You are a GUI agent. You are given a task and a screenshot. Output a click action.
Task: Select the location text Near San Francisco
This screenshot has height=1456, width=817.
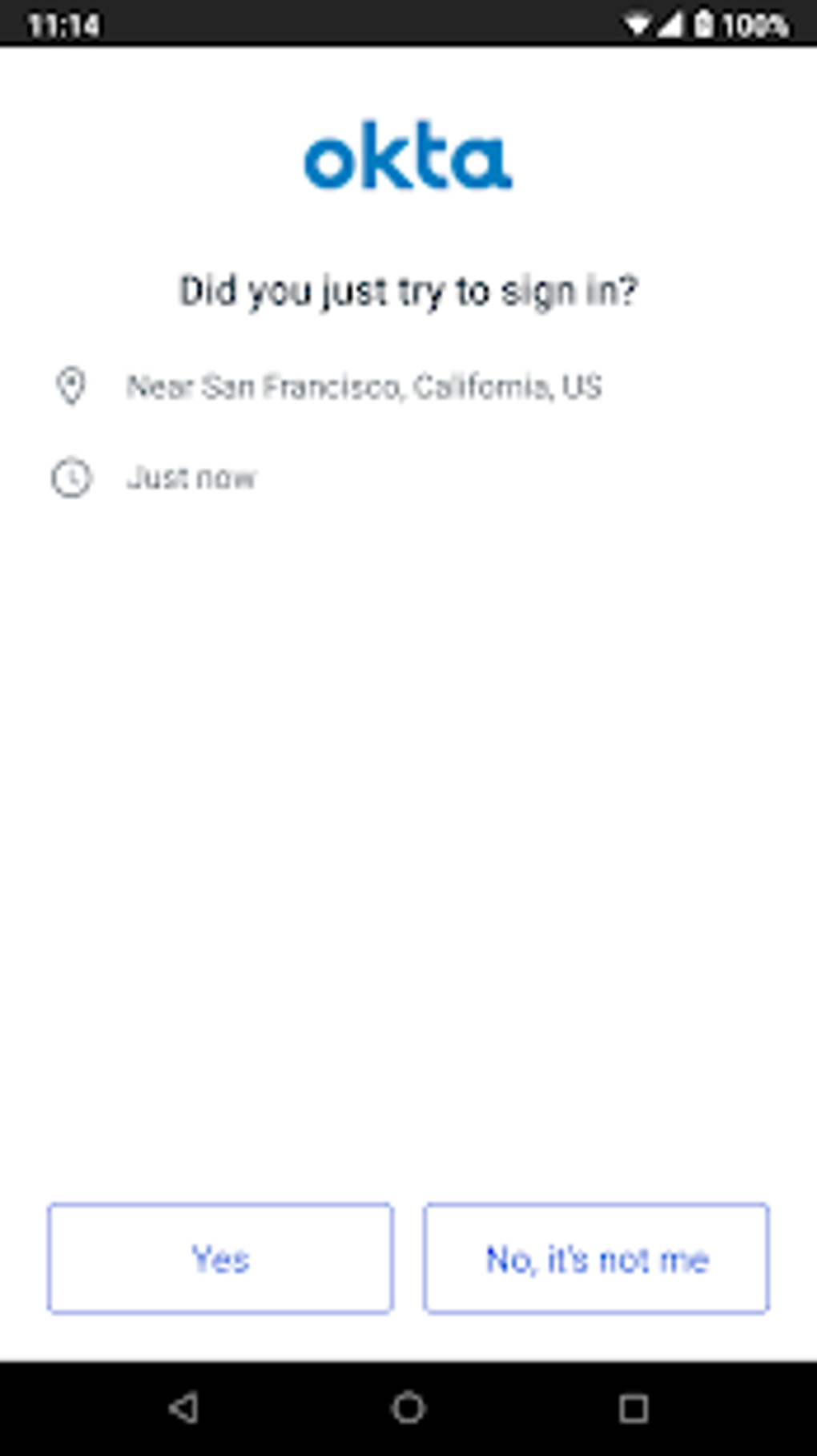point(363,386)
